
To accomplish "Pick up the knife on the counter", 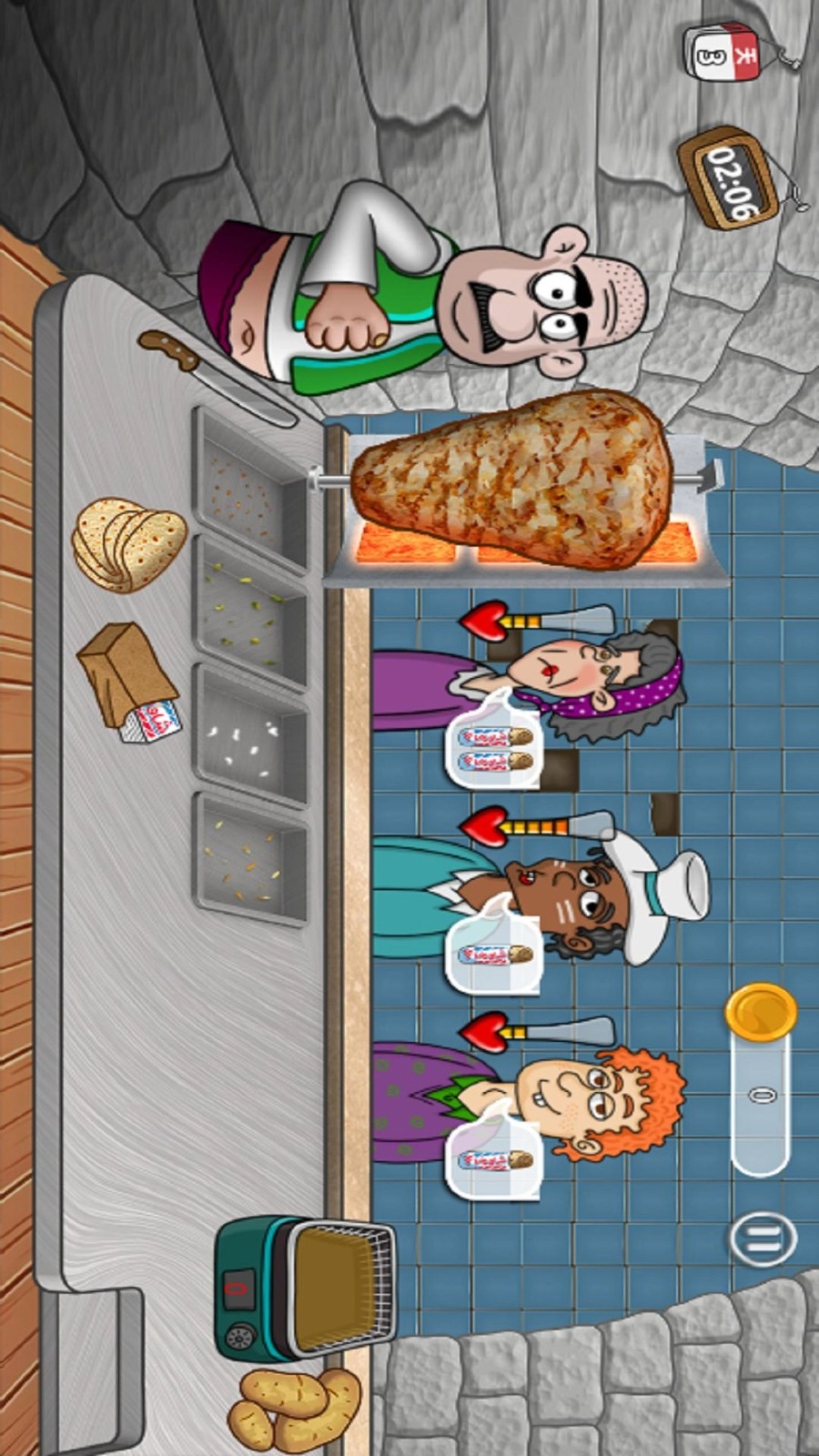I will pos(217,378).
